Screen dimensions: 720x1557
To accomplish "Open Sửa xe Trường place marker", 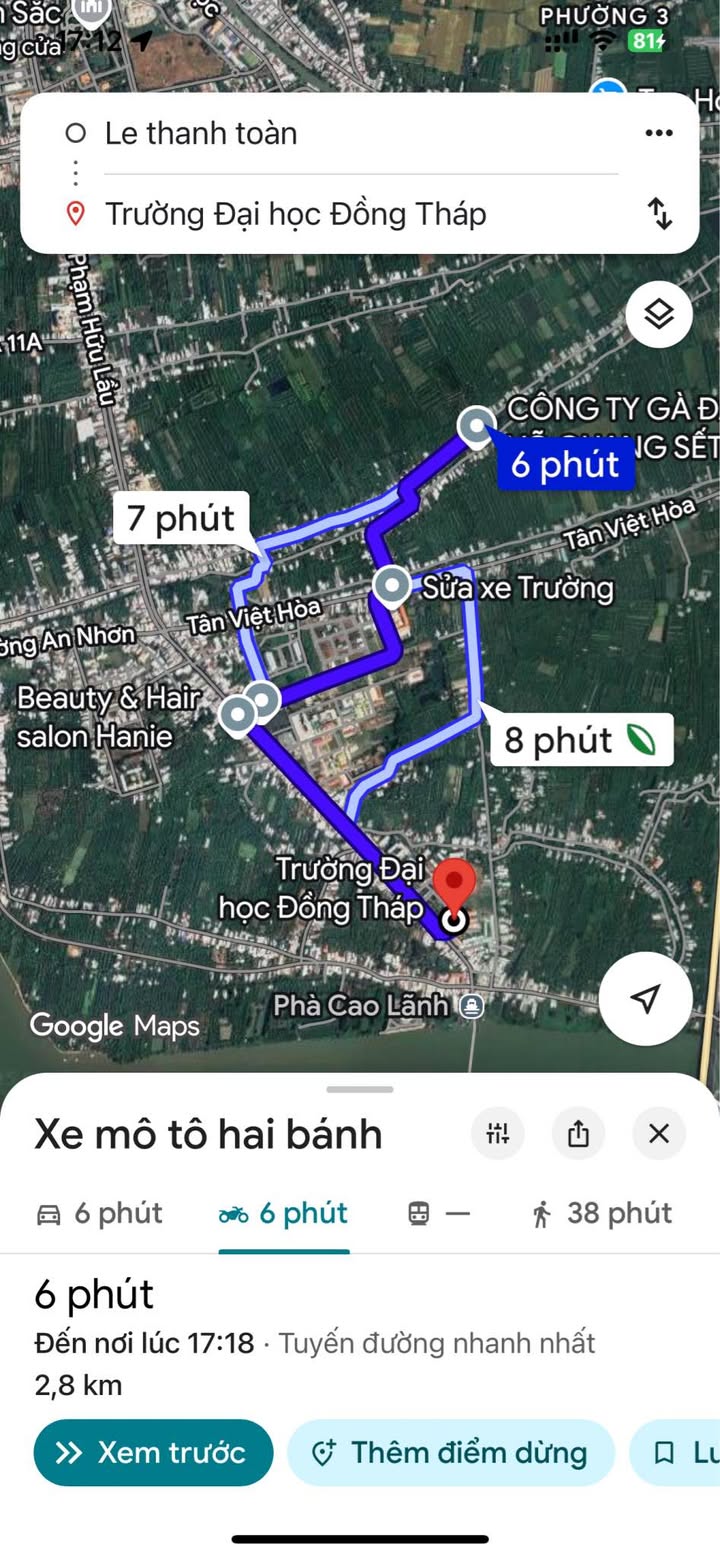I will click(391, 587).
